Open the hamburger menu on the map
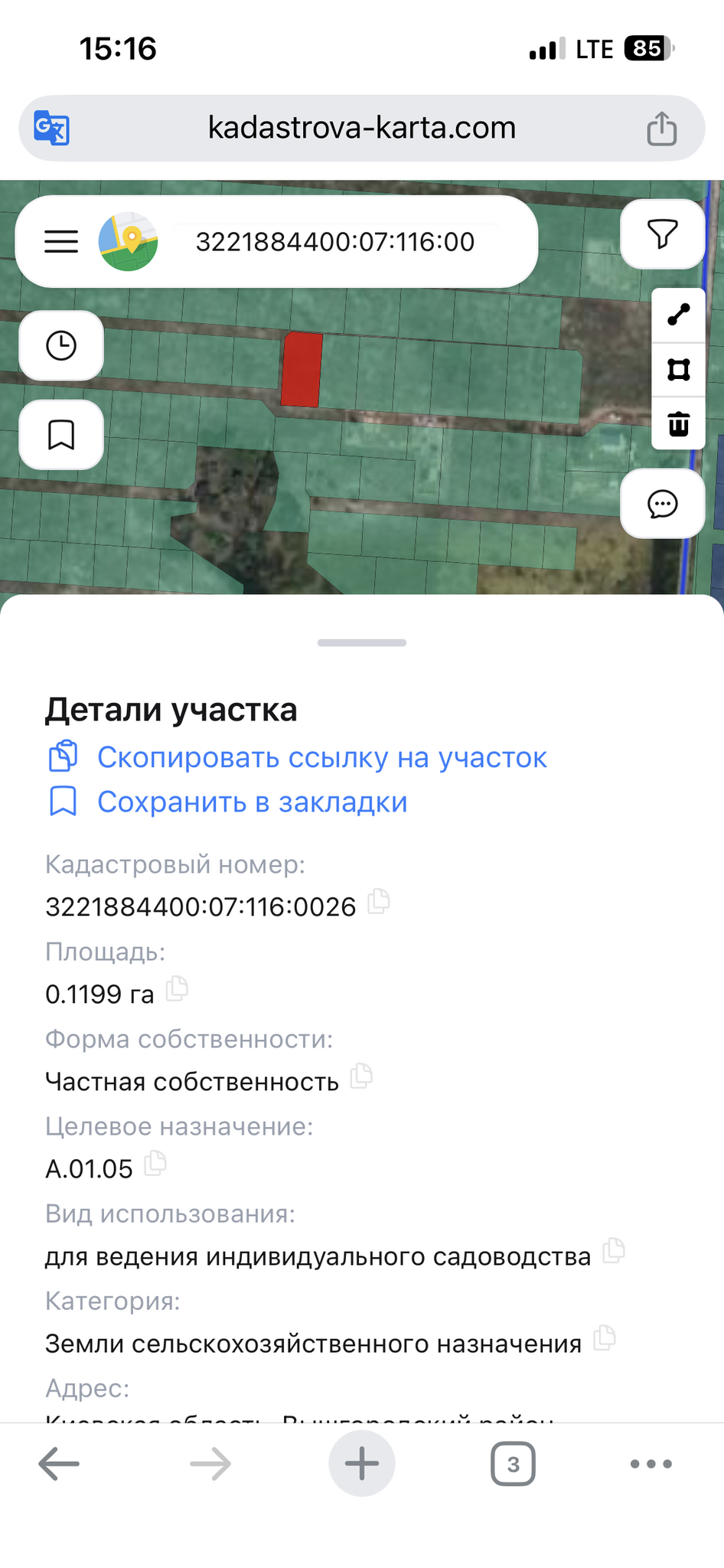 point(60,241)
